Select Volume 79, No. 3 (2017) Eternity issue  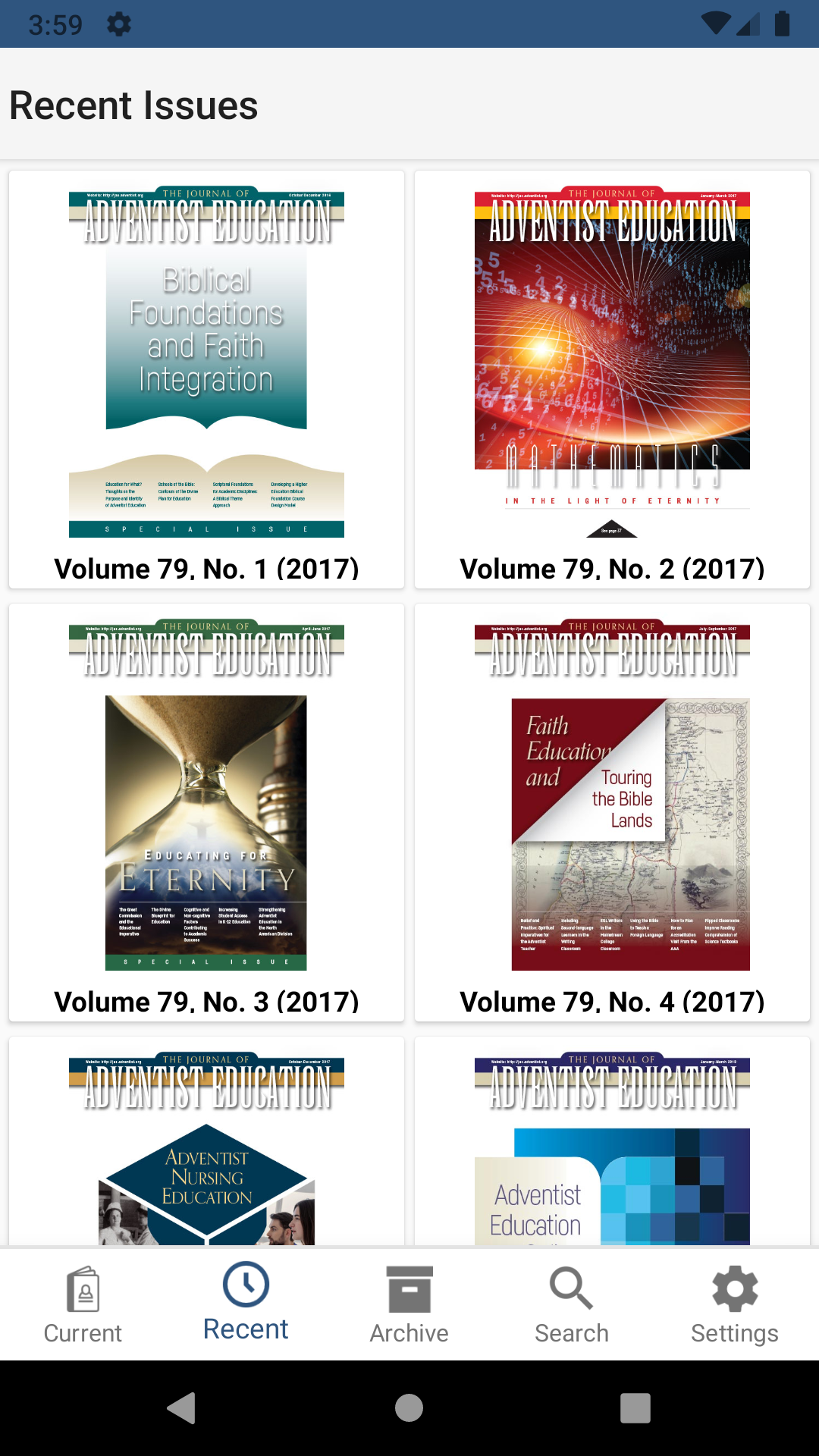pyautogui.click(x=206, y=811)
